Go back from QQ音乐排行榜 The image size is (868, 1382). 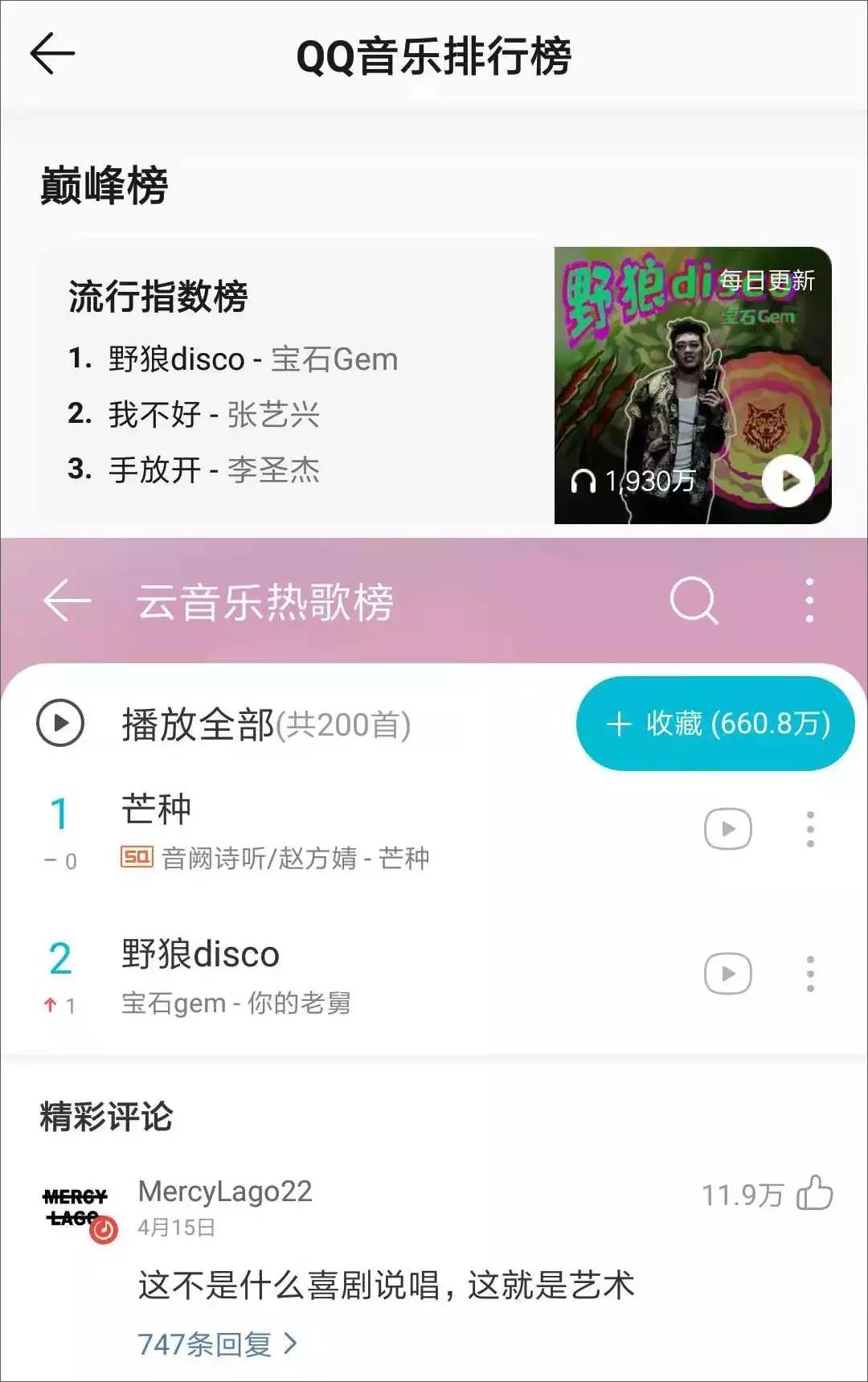51,54
